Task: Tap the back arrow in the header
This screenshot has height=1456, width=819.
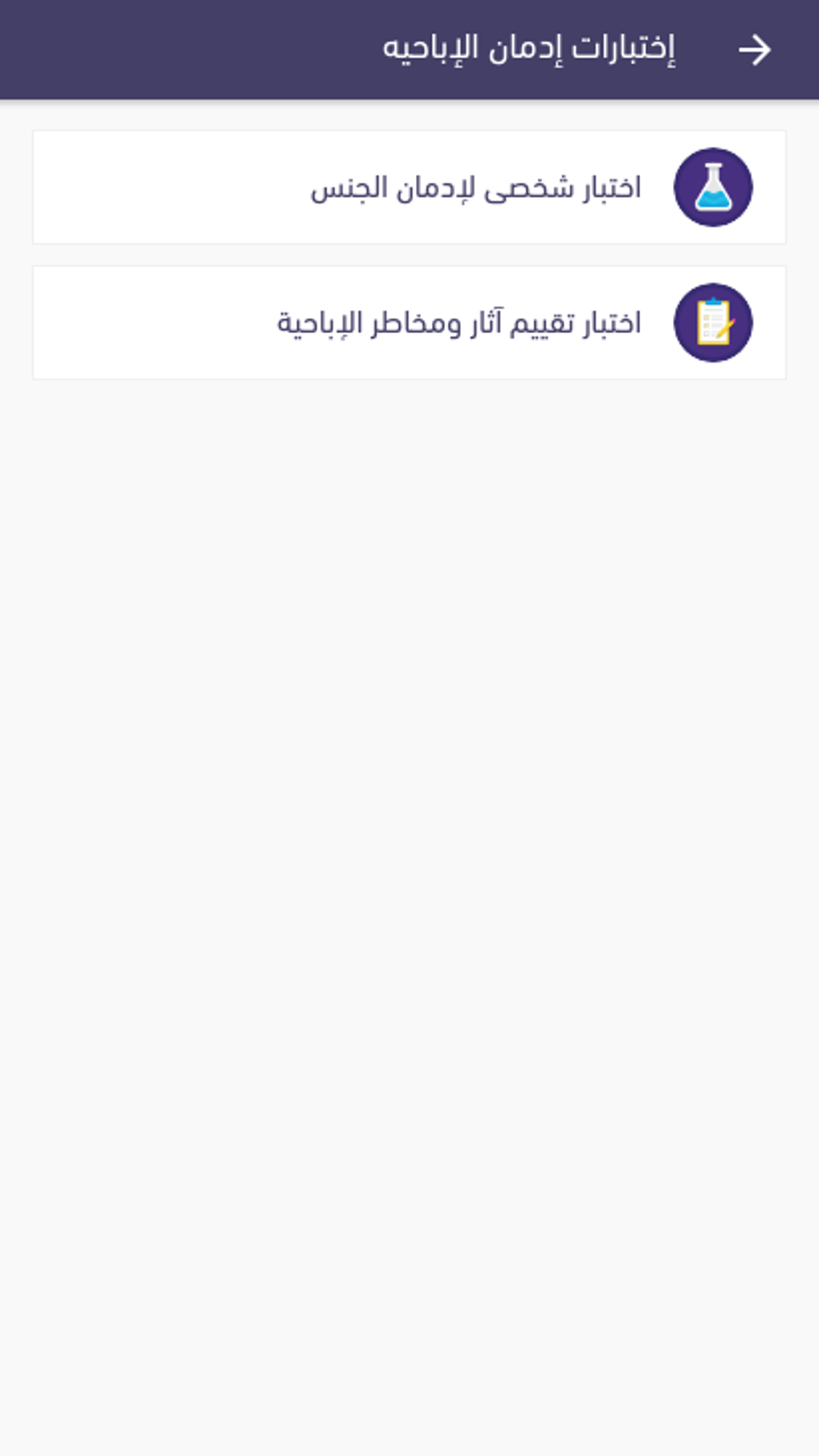Action: pyautogui.click(x=755, y=50)
